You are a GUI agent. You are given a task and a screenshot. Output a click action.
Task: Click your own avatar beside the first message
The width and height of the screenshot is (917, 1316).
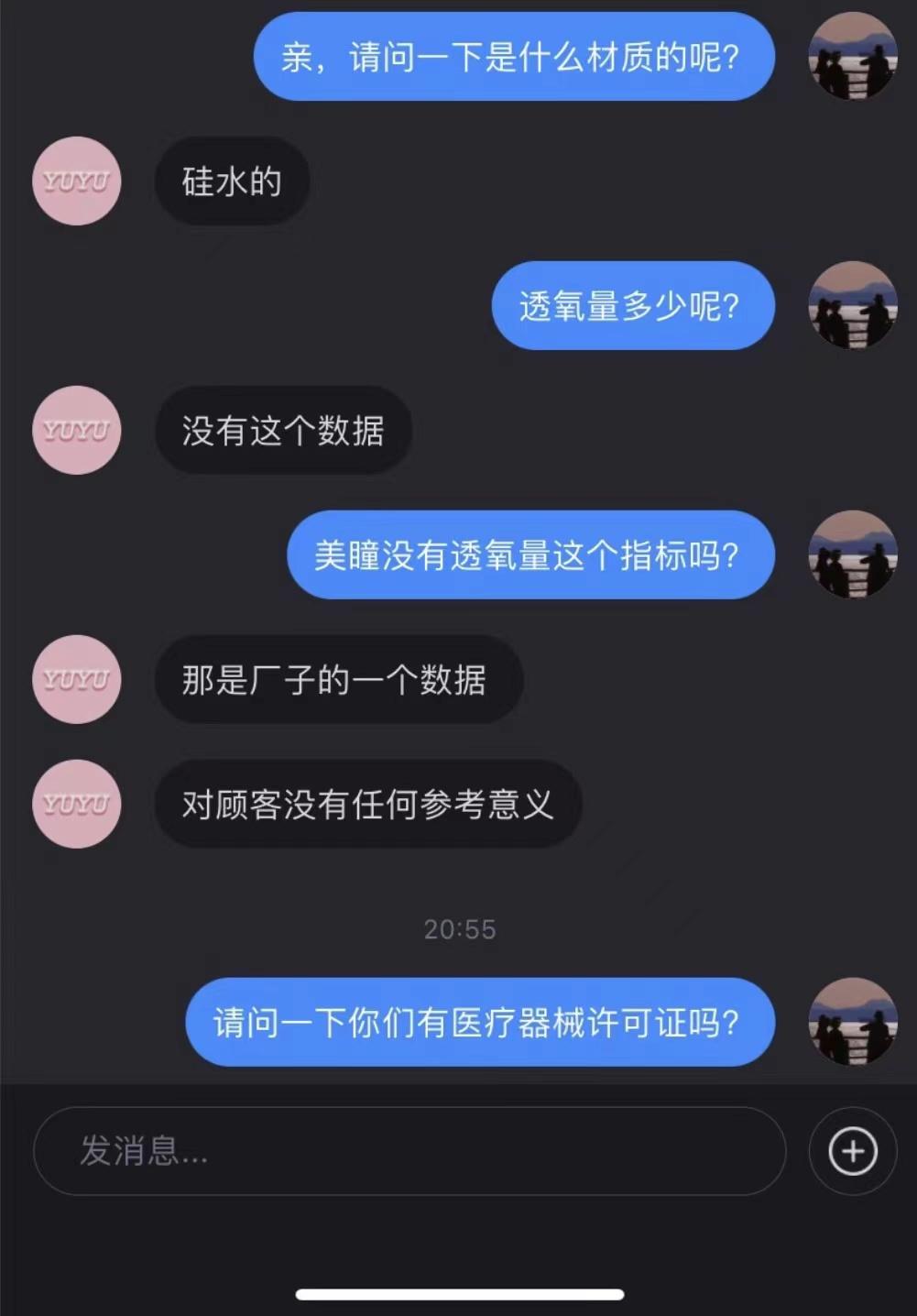[x=854, y=57]
